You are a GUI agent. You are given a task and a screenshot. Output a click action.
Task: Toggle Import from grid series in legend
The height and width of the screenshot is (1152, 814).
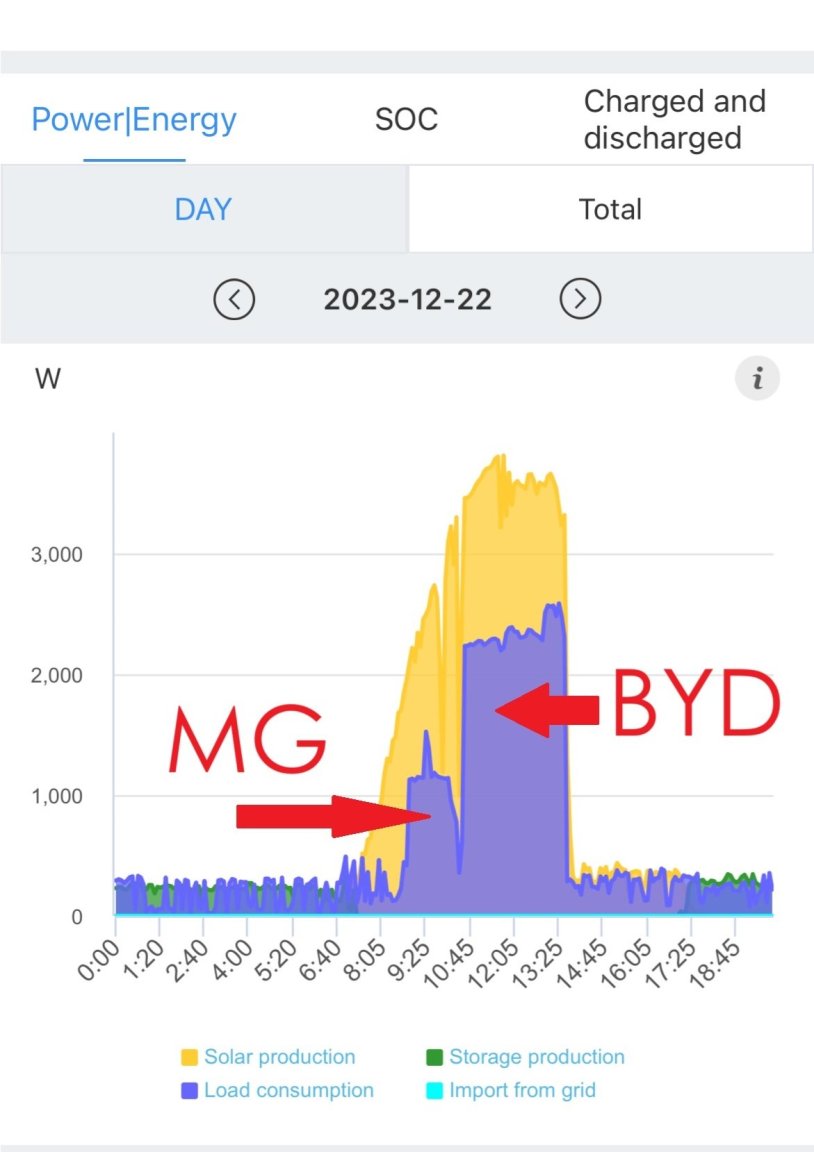tap(510, 1090)
